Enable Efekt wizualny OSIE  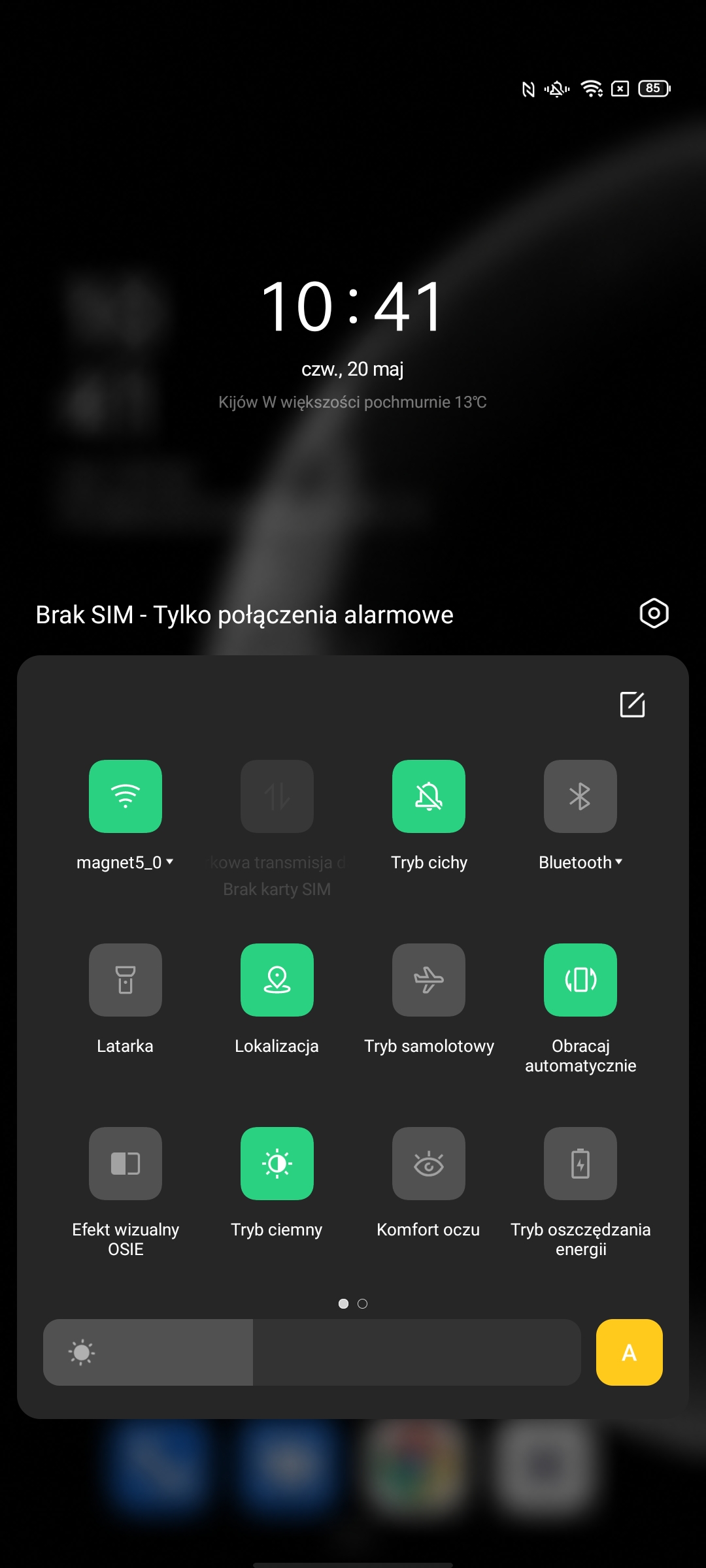click(x=126, y=1164)
